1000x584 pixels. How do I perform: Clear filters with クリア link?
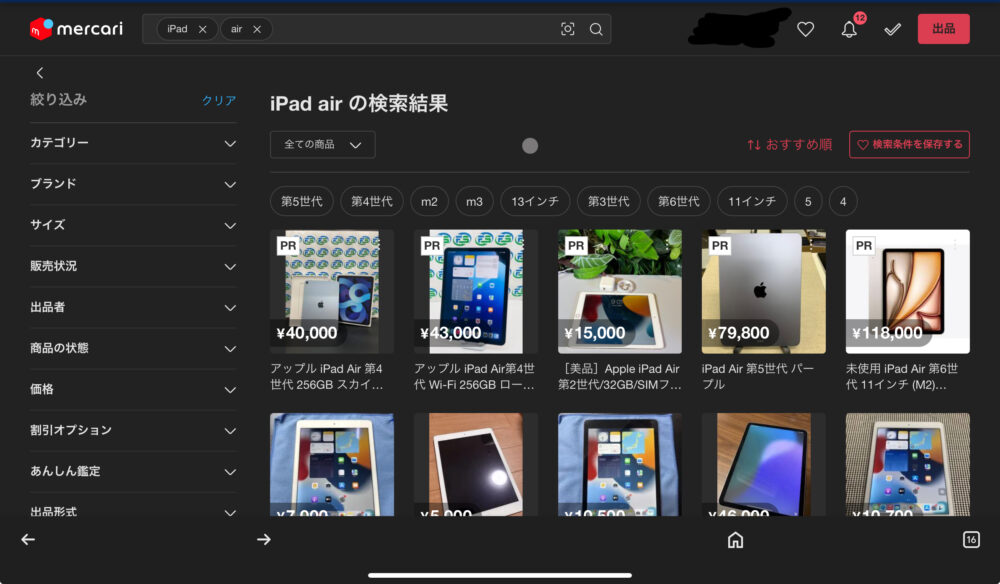pyautogui.click(x=219, y=101)
